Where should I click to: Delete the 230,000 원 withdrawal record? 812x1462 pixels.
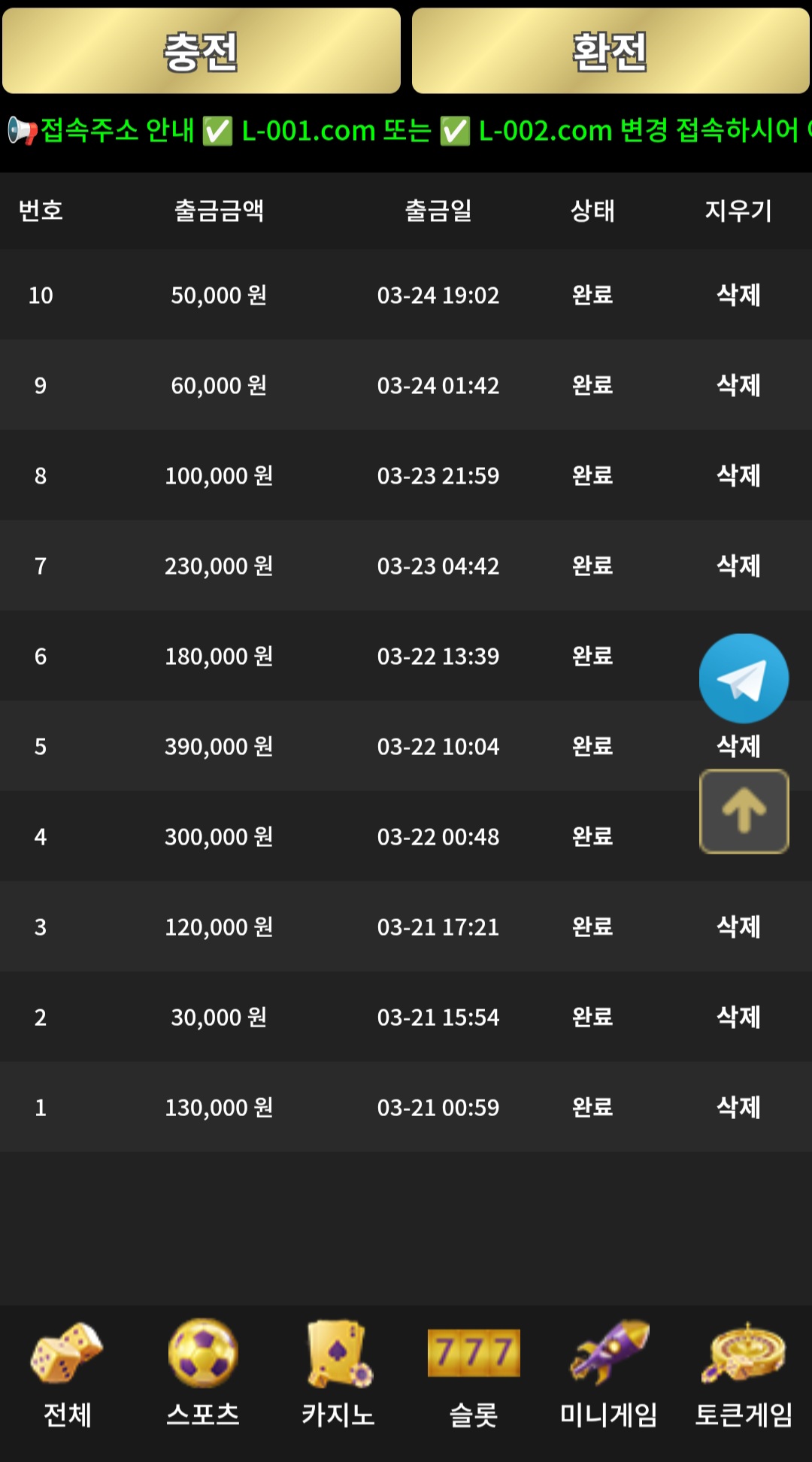[x=738, y=566]
